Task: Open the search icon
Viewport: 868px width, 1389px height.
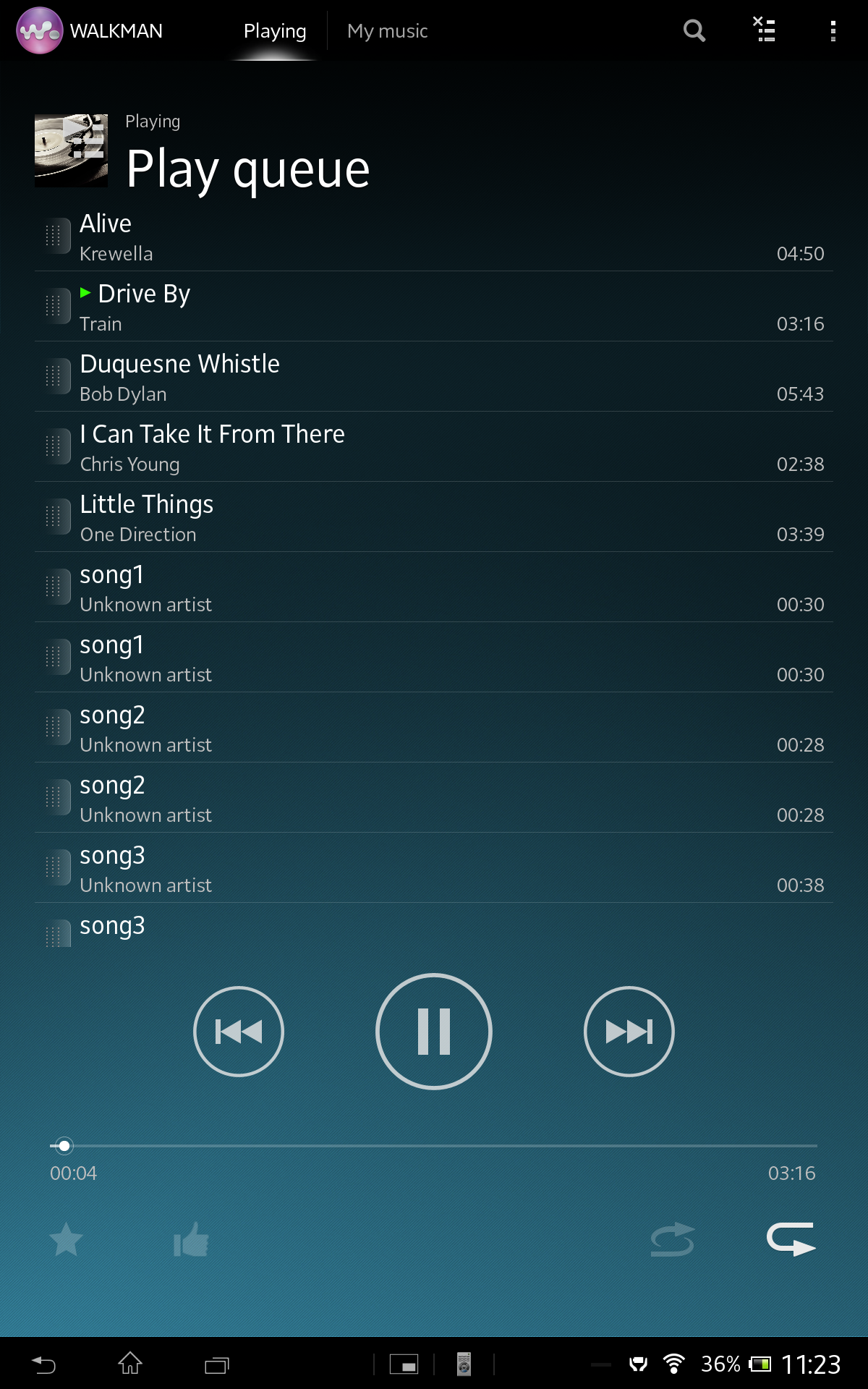Action: 694,30
